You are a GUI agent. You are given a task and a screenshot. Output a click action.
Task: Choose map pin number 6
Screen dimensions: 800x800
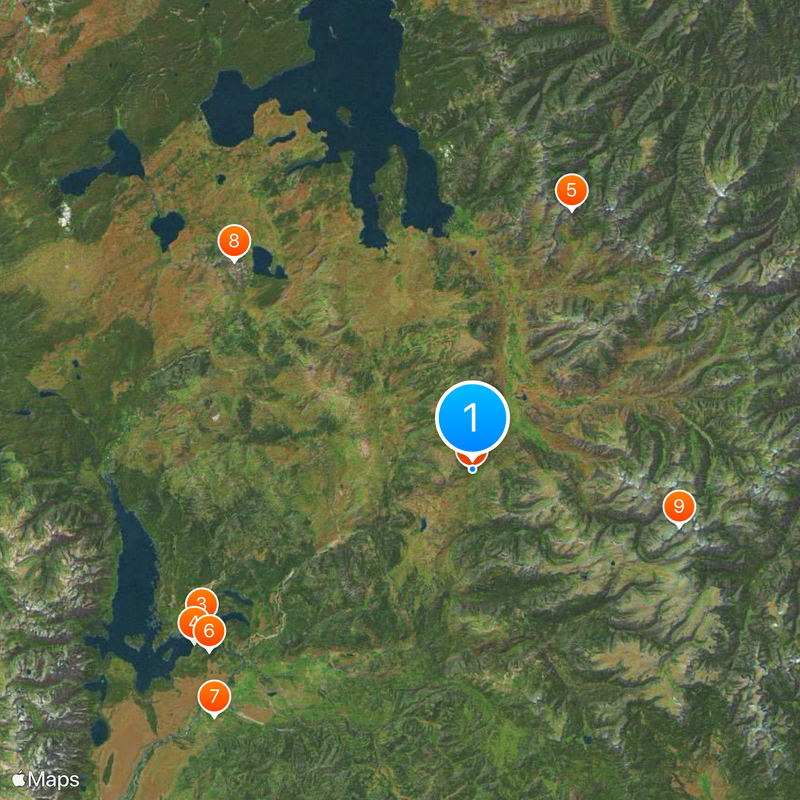(210, 630)
